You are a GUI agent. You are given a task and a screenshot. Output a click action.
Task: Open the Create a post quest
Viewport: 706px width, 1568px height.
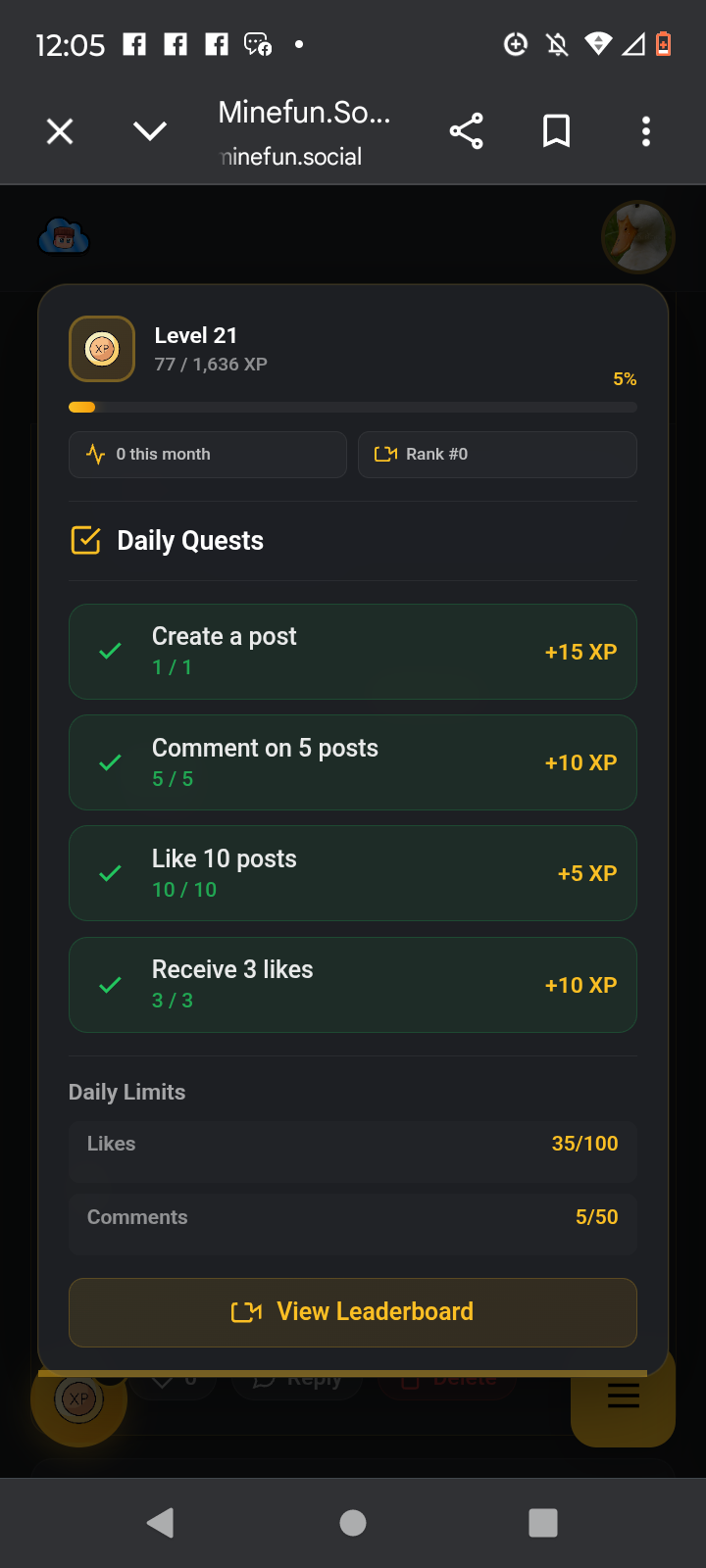[x=353, y=652]
